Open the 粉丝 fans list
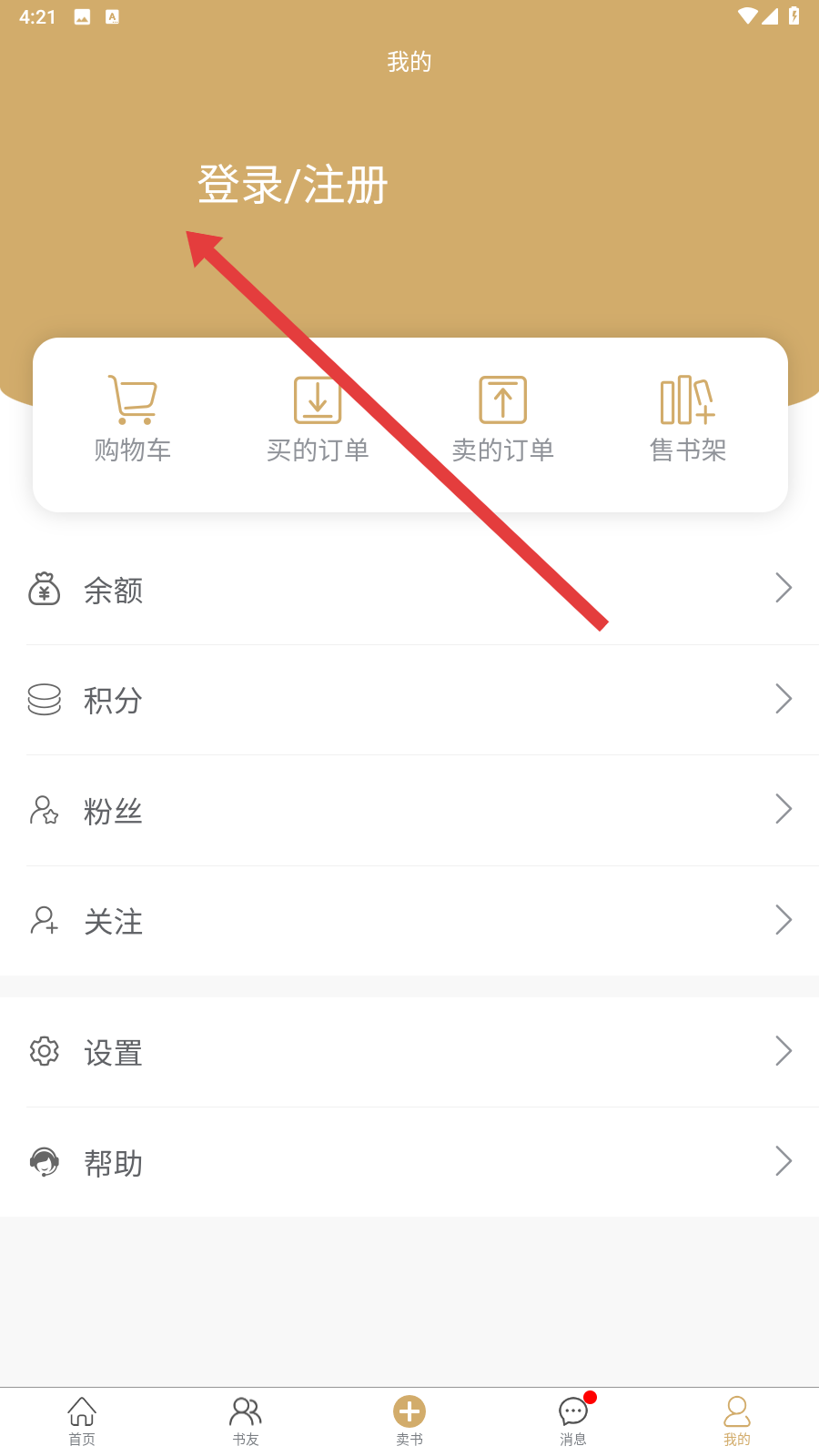819x1456 pixels. pos(409,810)
